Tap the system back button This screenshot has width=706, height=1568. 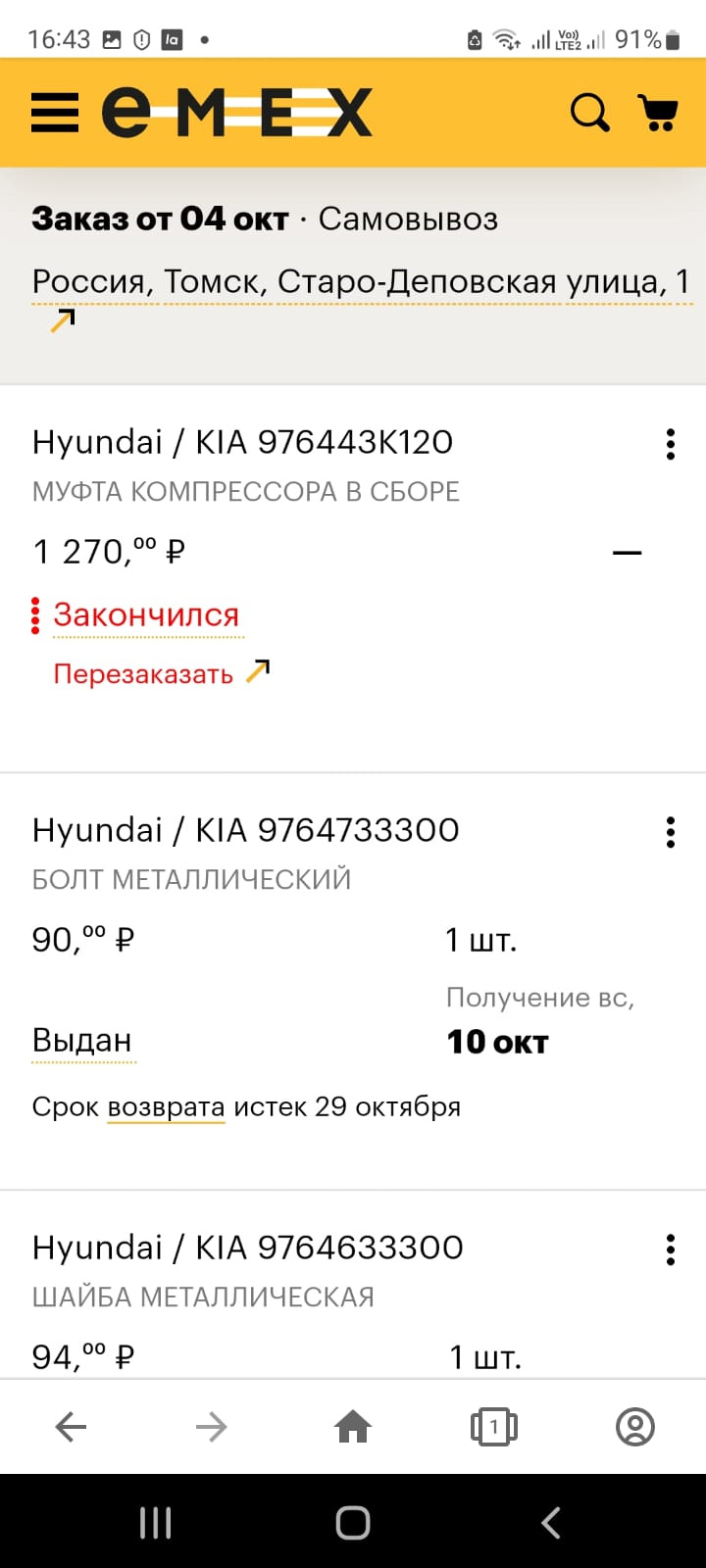[x=550, y=1523]
